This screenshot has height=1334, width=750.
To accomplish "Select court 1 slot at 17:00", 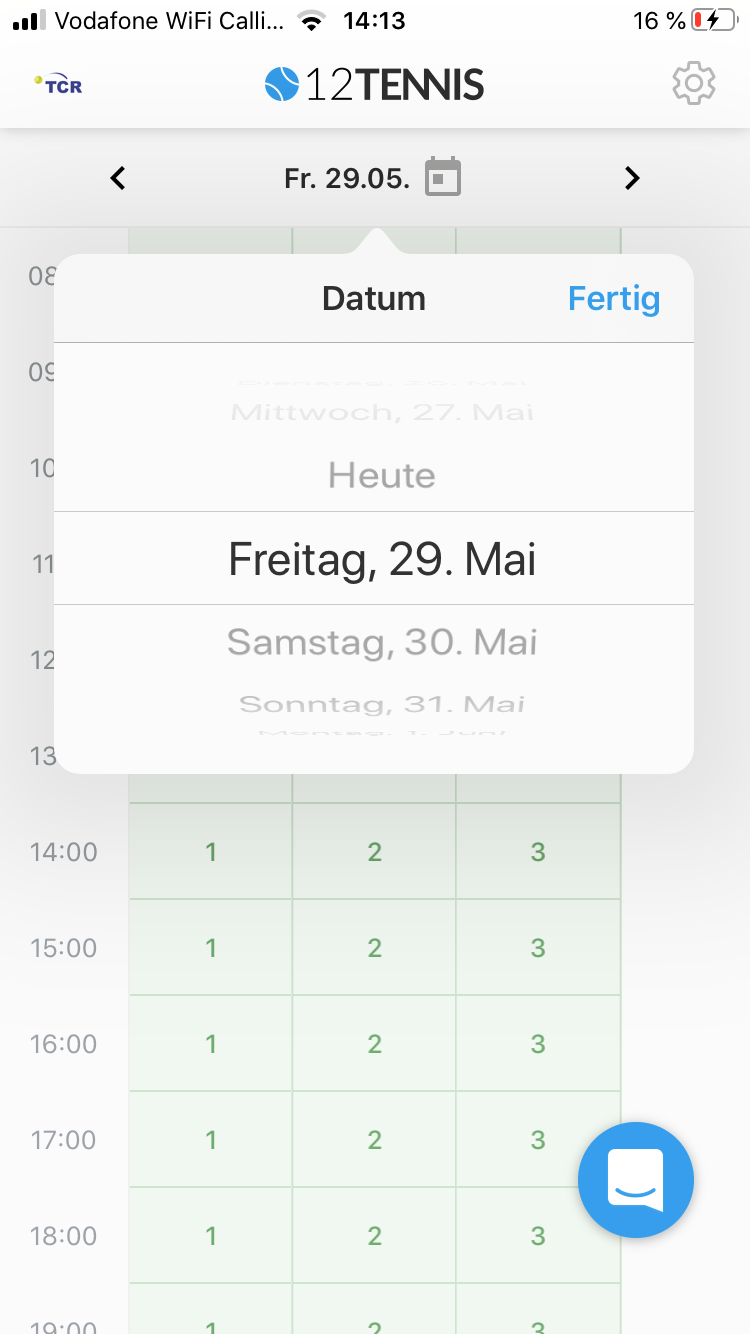I will [211, 1140].
